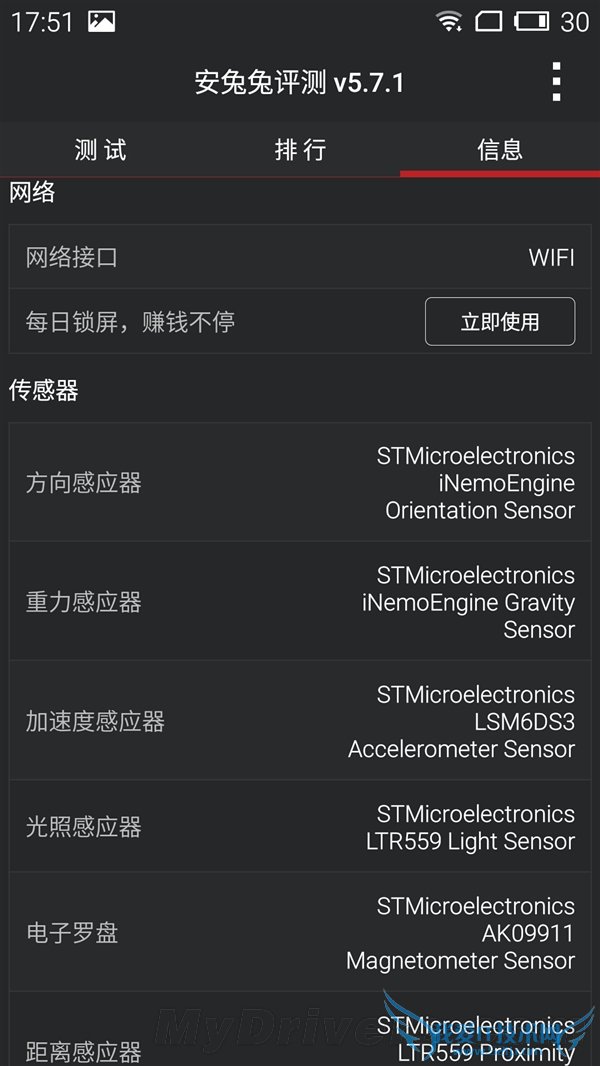Switch to the 排行 tab

(300, 150)
